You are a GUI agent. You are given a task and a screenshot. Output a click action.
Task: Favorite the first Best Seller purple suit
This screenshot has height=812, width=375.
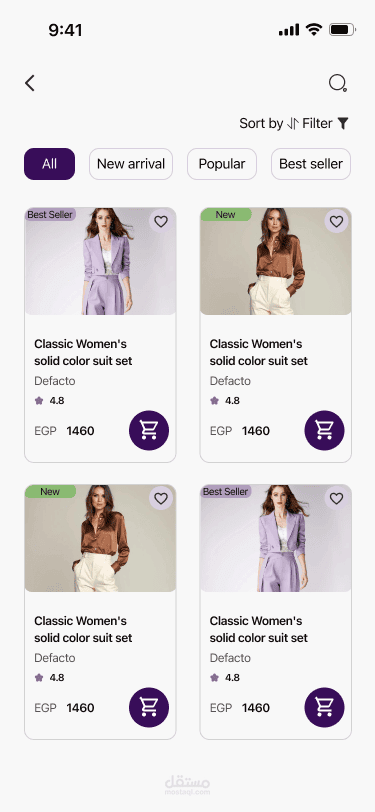click(161, 222)
